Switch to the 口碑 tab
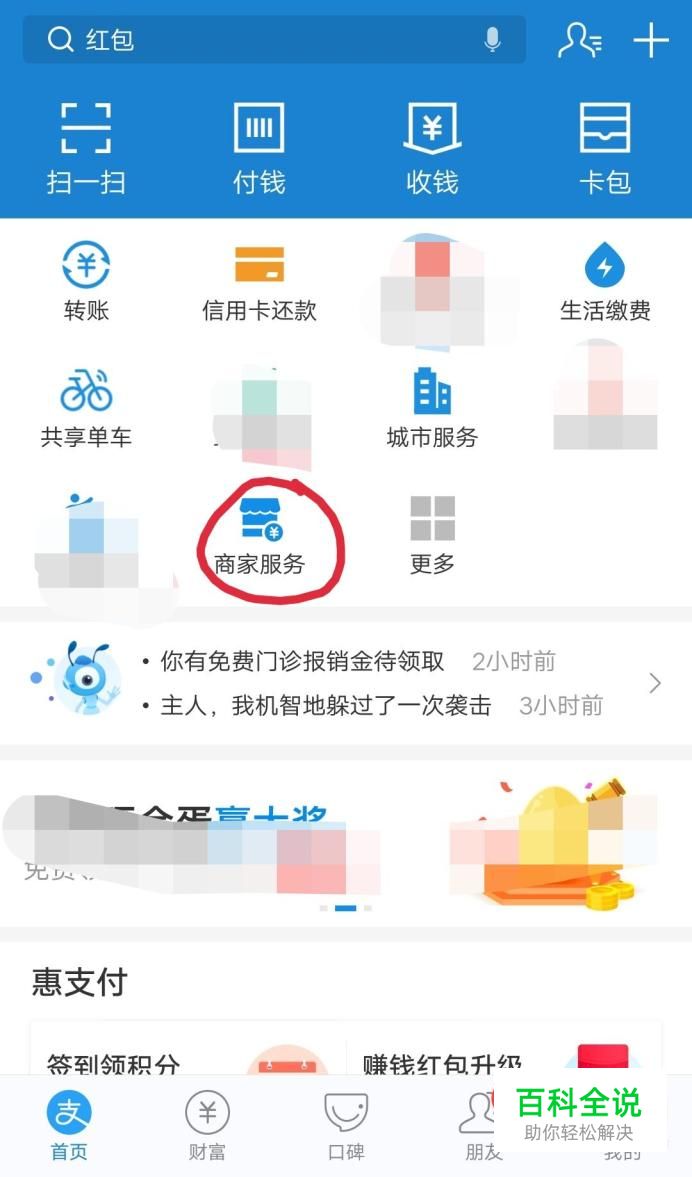Viewport: 692px width, 1177px height. coord(346,1125)
